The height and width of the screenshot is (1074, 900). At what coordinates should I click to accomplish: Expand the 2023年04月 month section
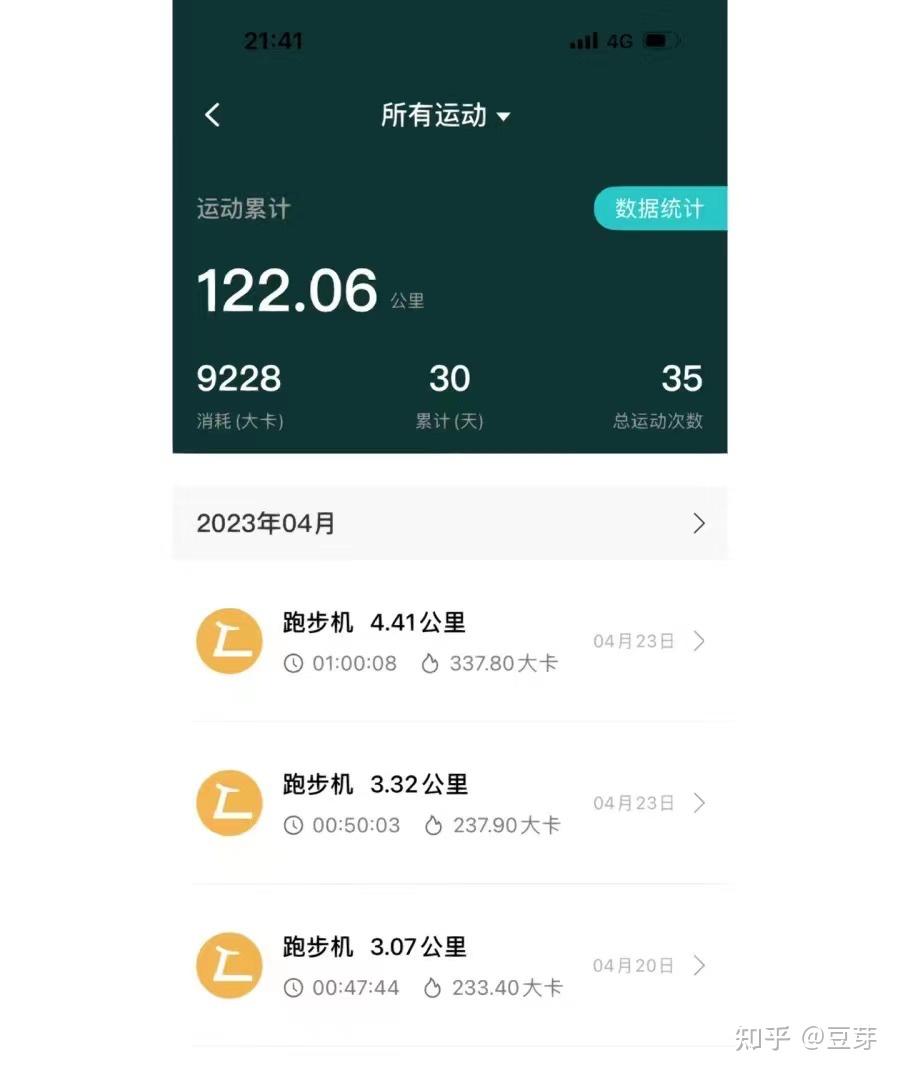449,523
